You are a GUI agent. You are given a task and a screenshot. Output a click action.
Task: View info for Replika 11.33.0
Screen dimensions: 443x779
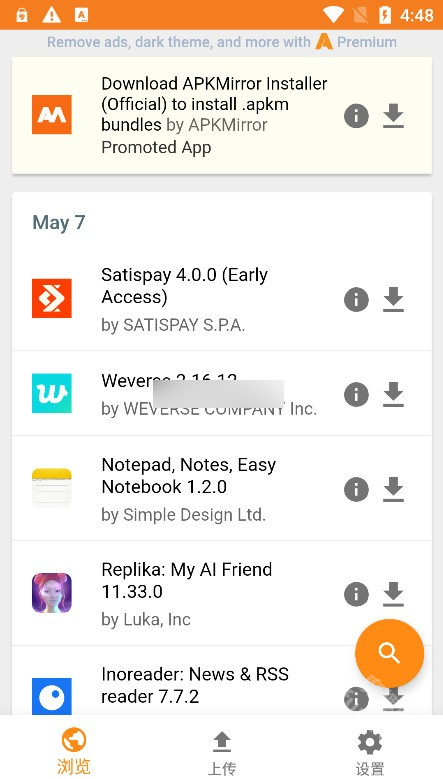pos(356,594)
